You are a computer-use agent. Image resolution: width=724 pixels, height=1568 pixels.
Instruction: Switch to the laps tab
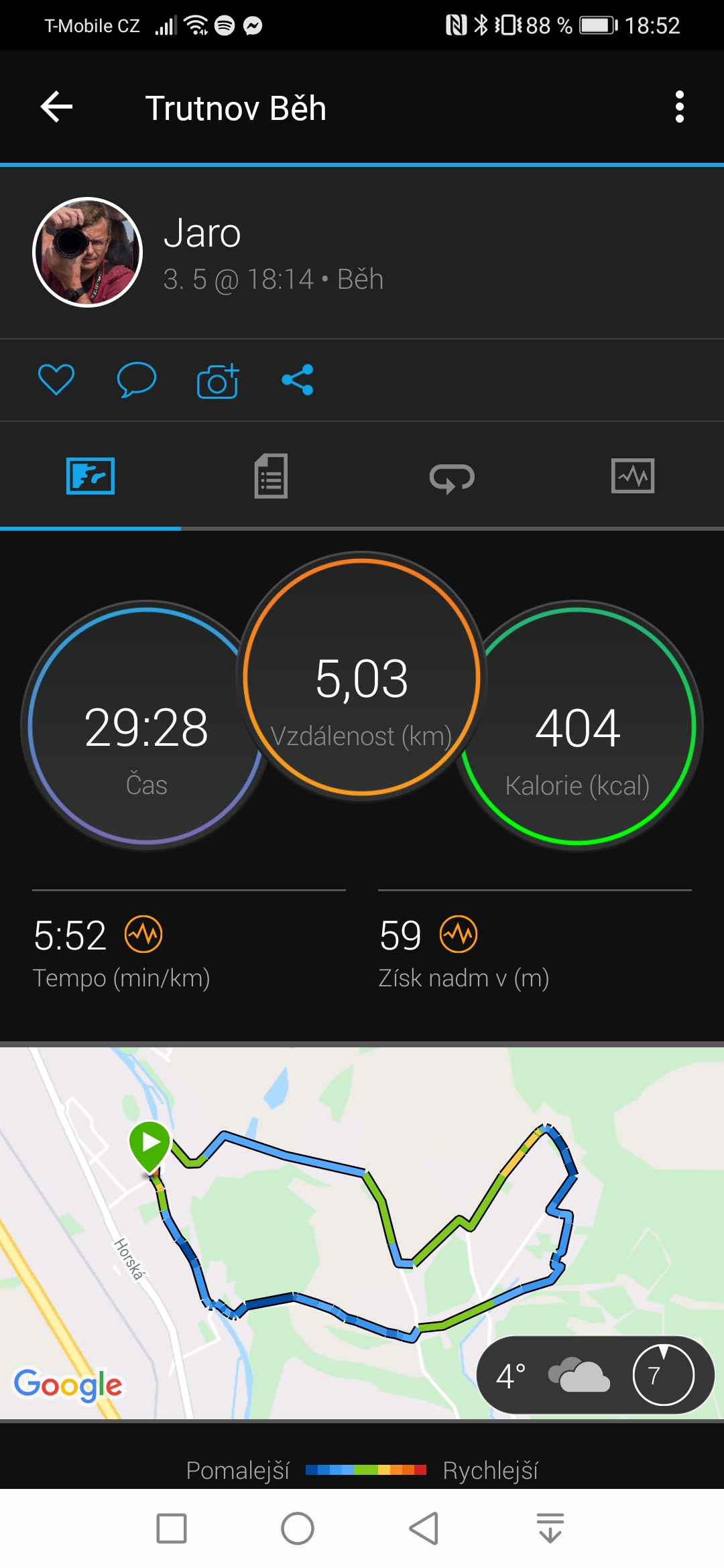pyautogui.click(x=452, y=477)
